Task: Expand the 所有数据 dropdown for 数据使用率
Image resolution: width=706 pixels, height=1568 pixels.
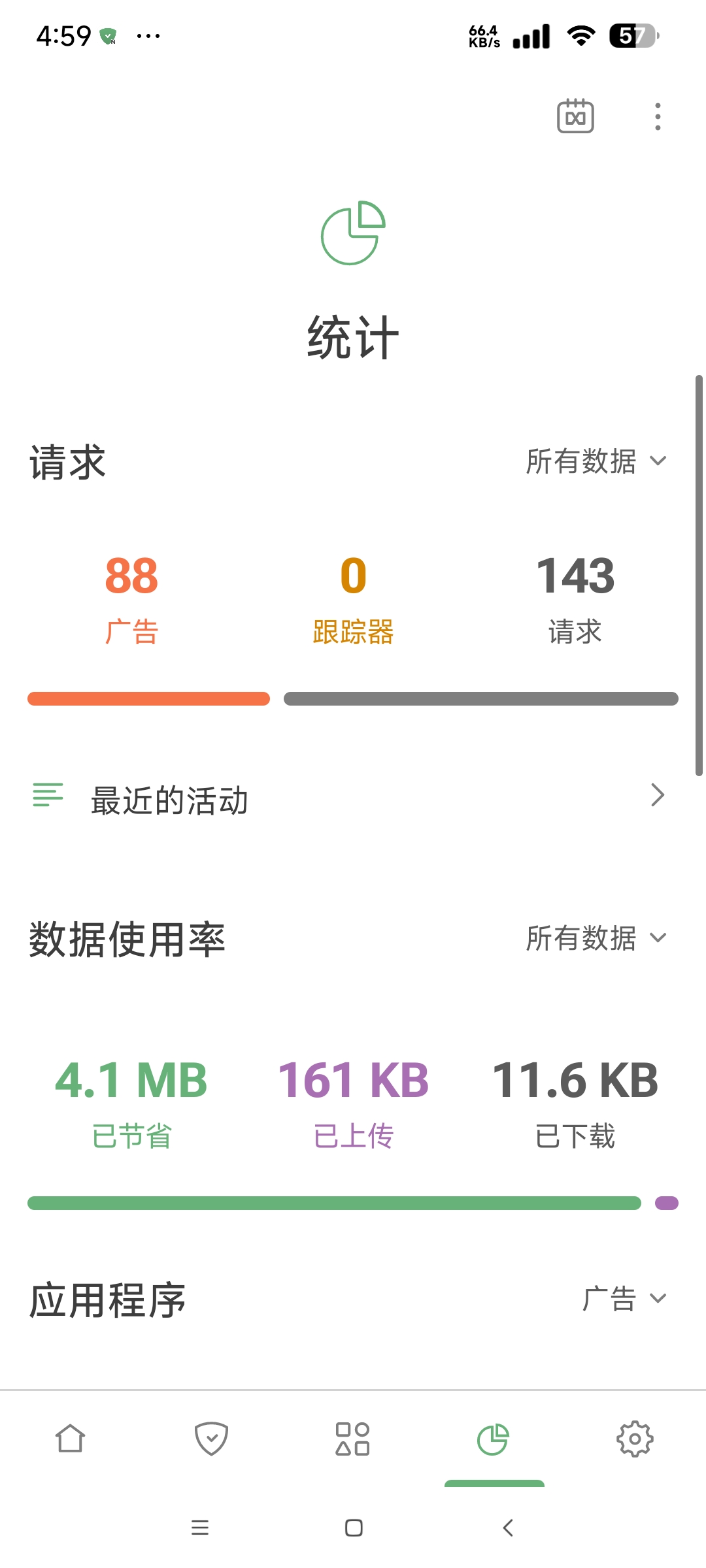Action: click(x=596, y=938)
